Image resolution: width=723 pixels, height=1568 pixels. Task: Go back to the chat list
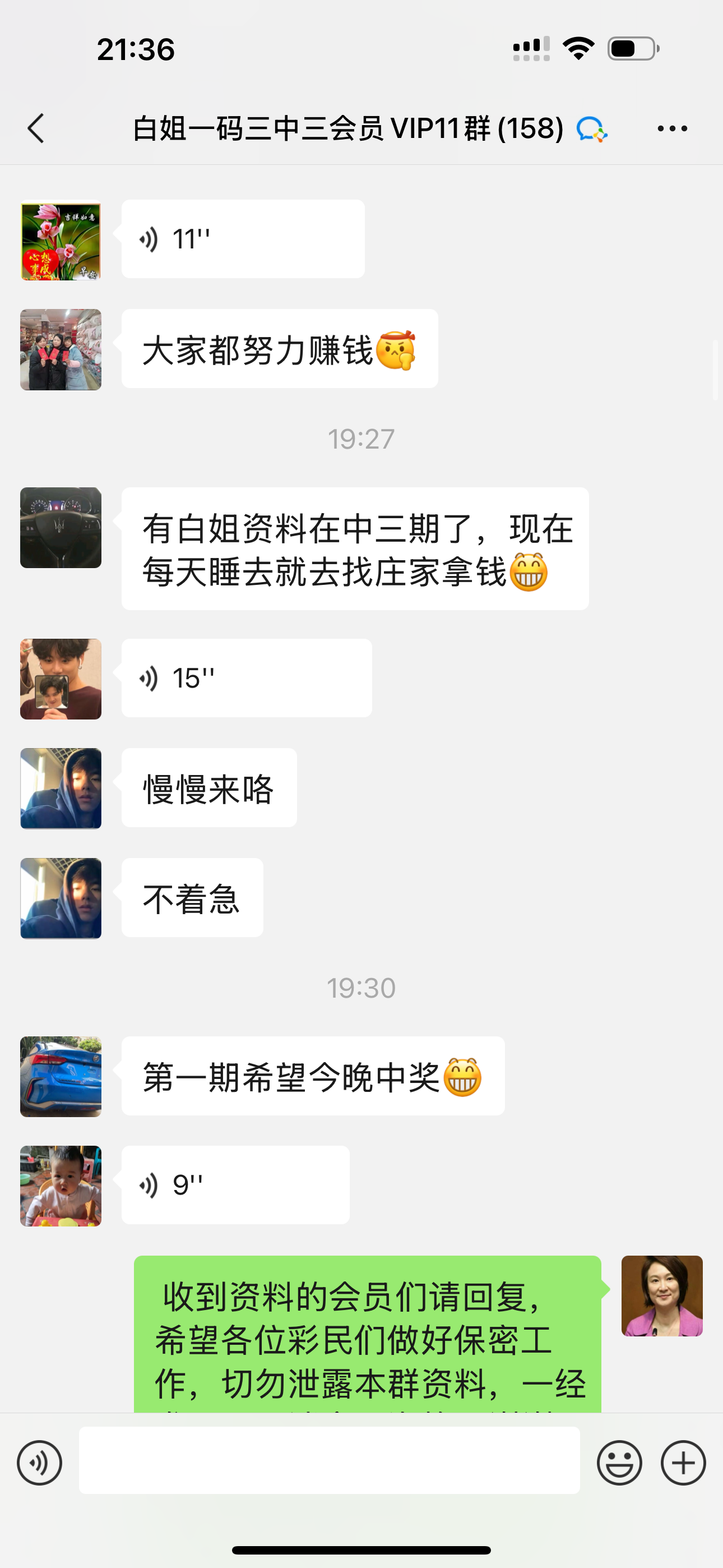coord(36,128)
